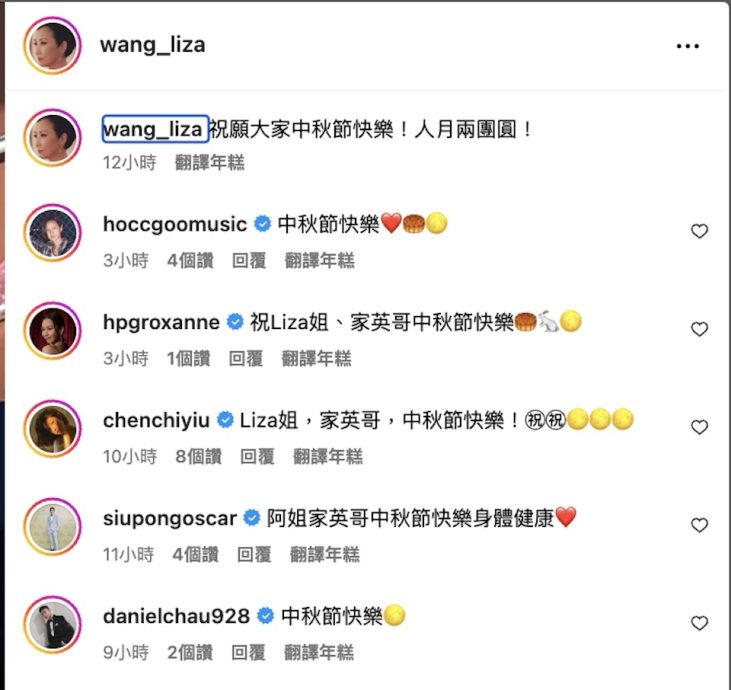View chenchiyiu's profile via username
Viewport: 731px width, 690px height.
[x=157, y=420]
